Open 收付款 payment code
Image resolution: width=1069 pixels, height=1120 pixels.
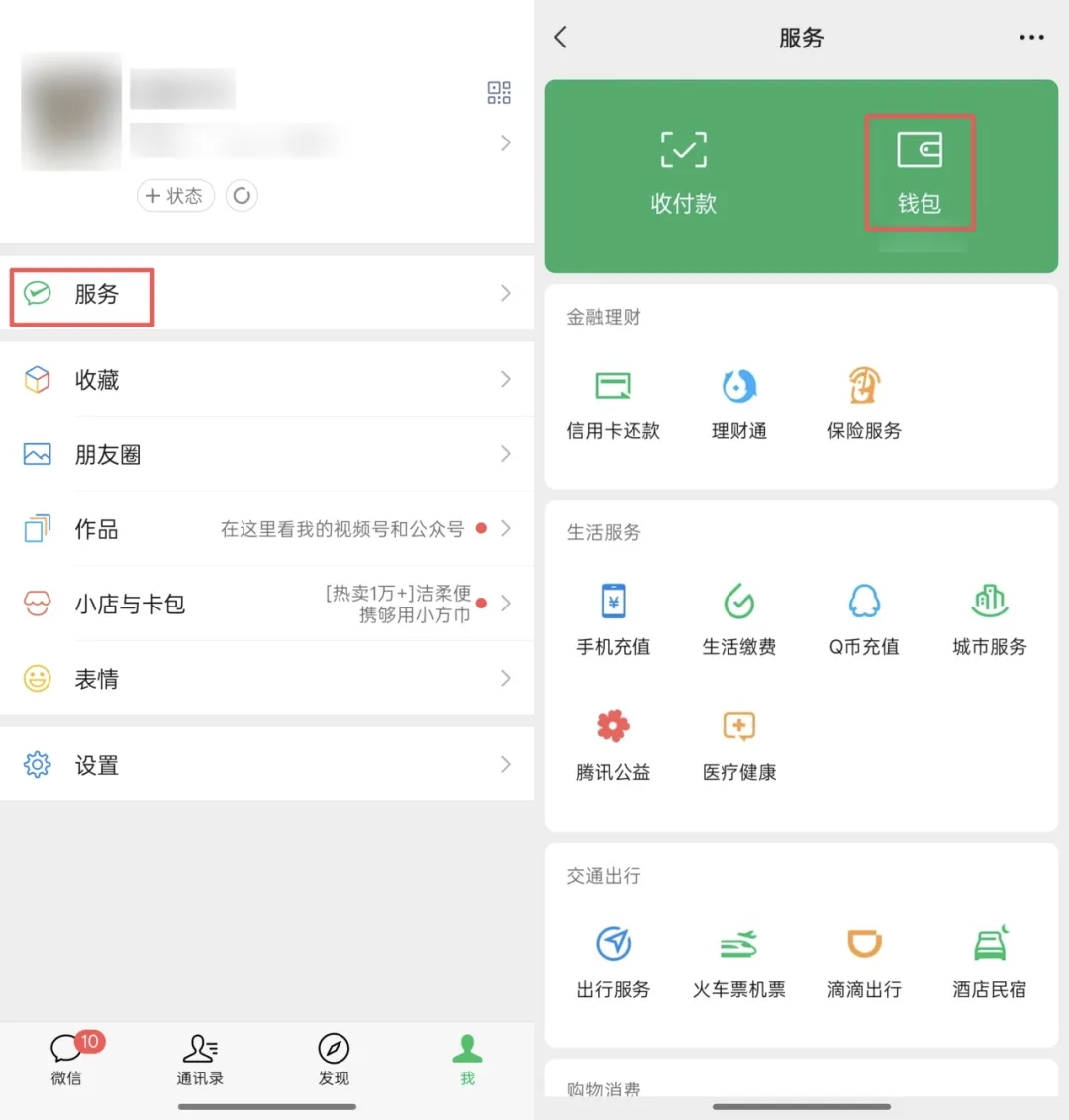pyautogui.click(x=683, y=173)
